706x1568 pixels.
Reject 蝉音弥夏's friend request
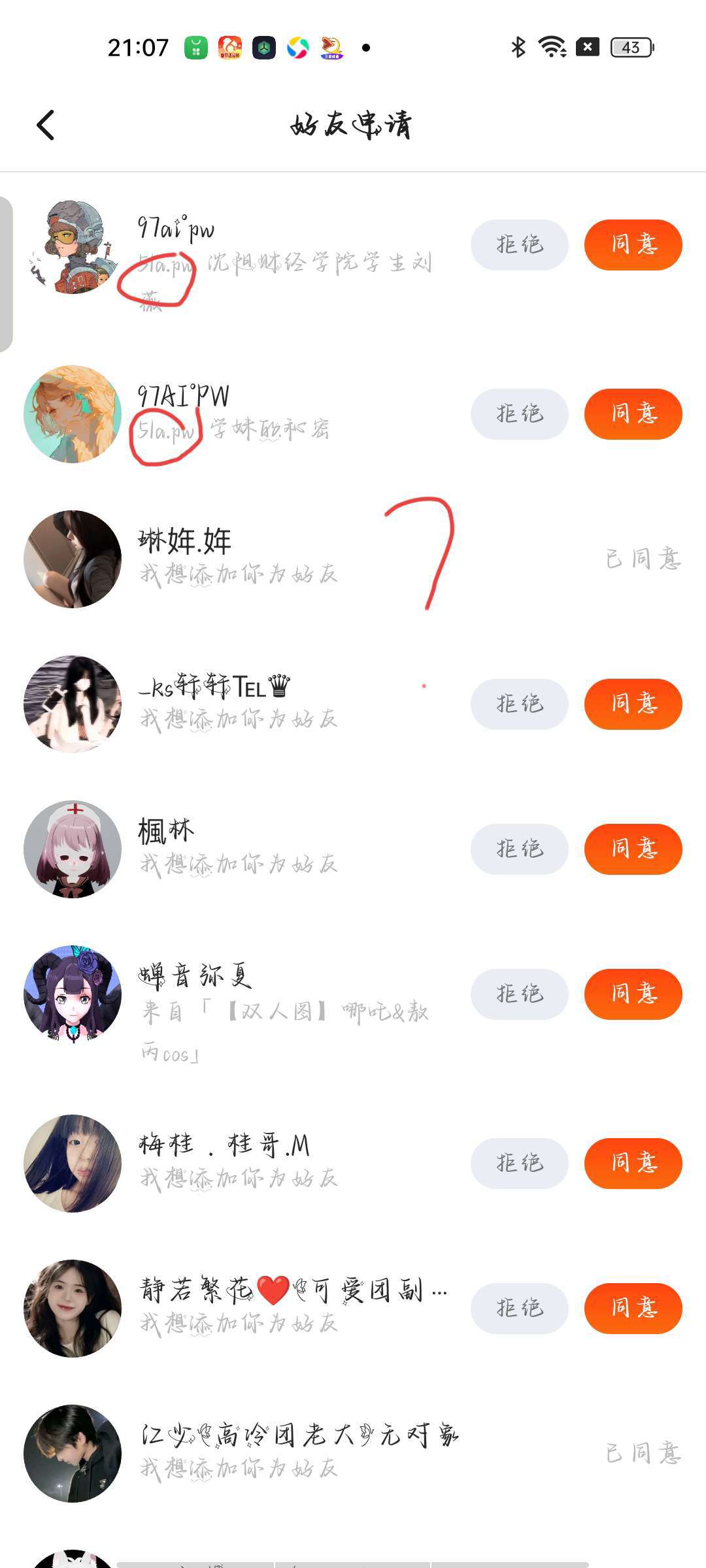point(520,994)
